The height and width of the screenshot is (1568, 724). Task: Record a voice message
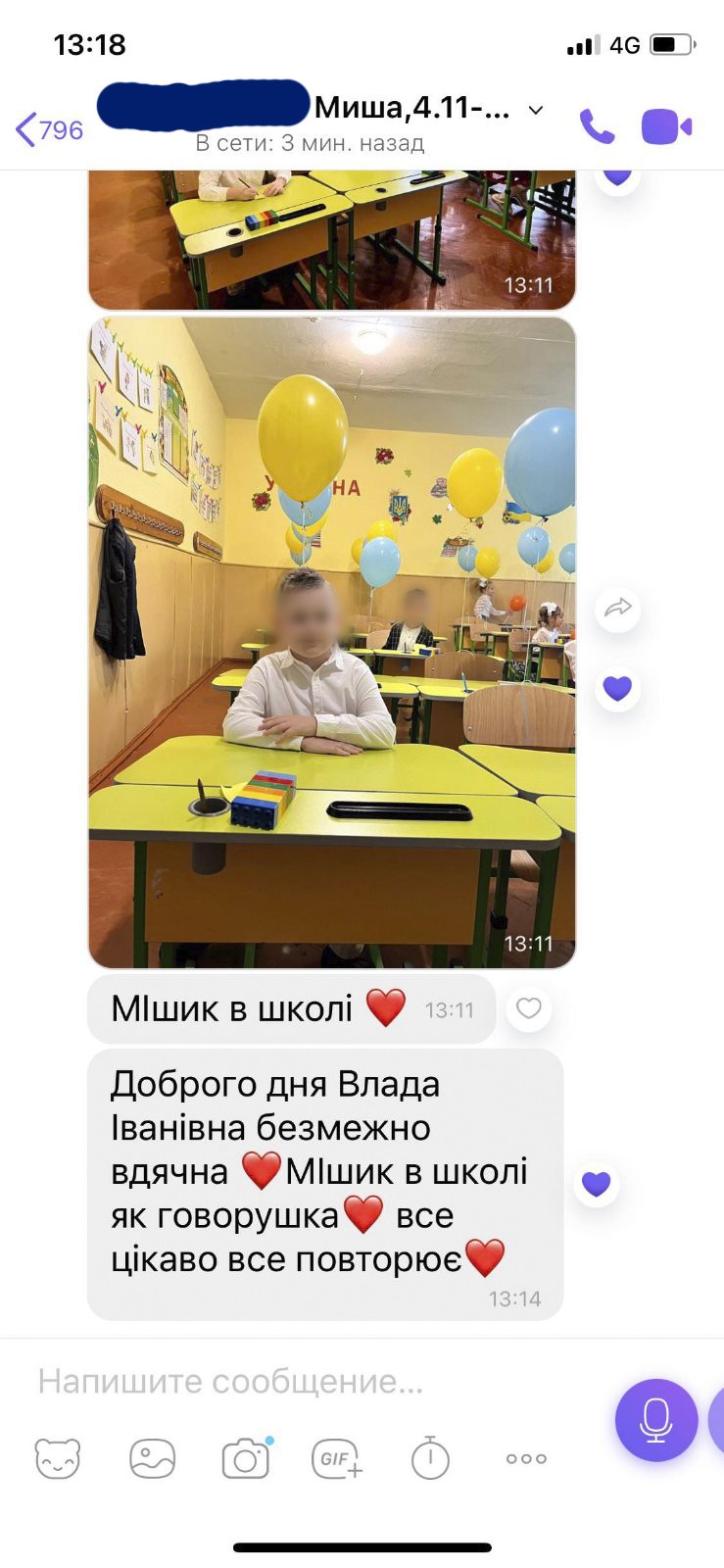point(655,1419)
